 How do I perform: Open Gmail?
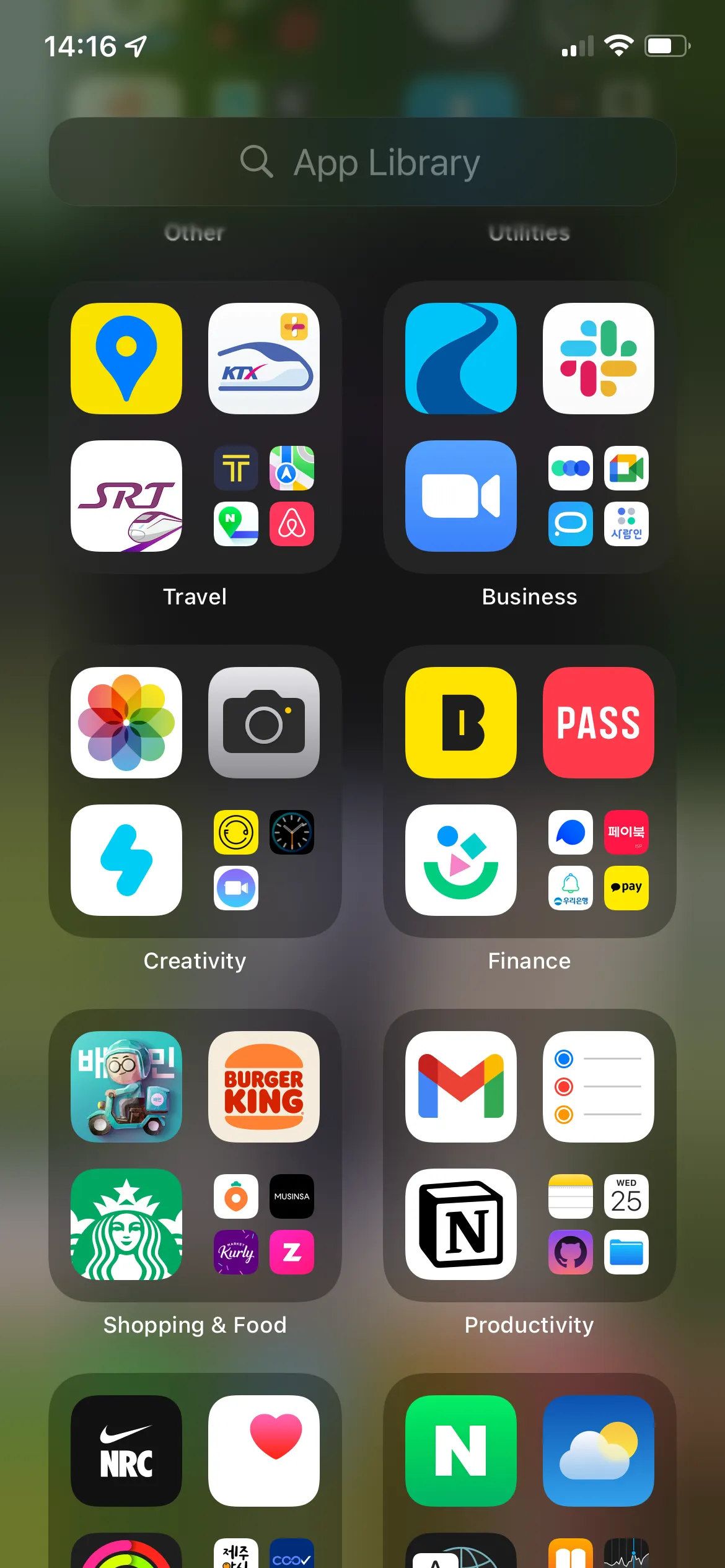pos(460,1087)
